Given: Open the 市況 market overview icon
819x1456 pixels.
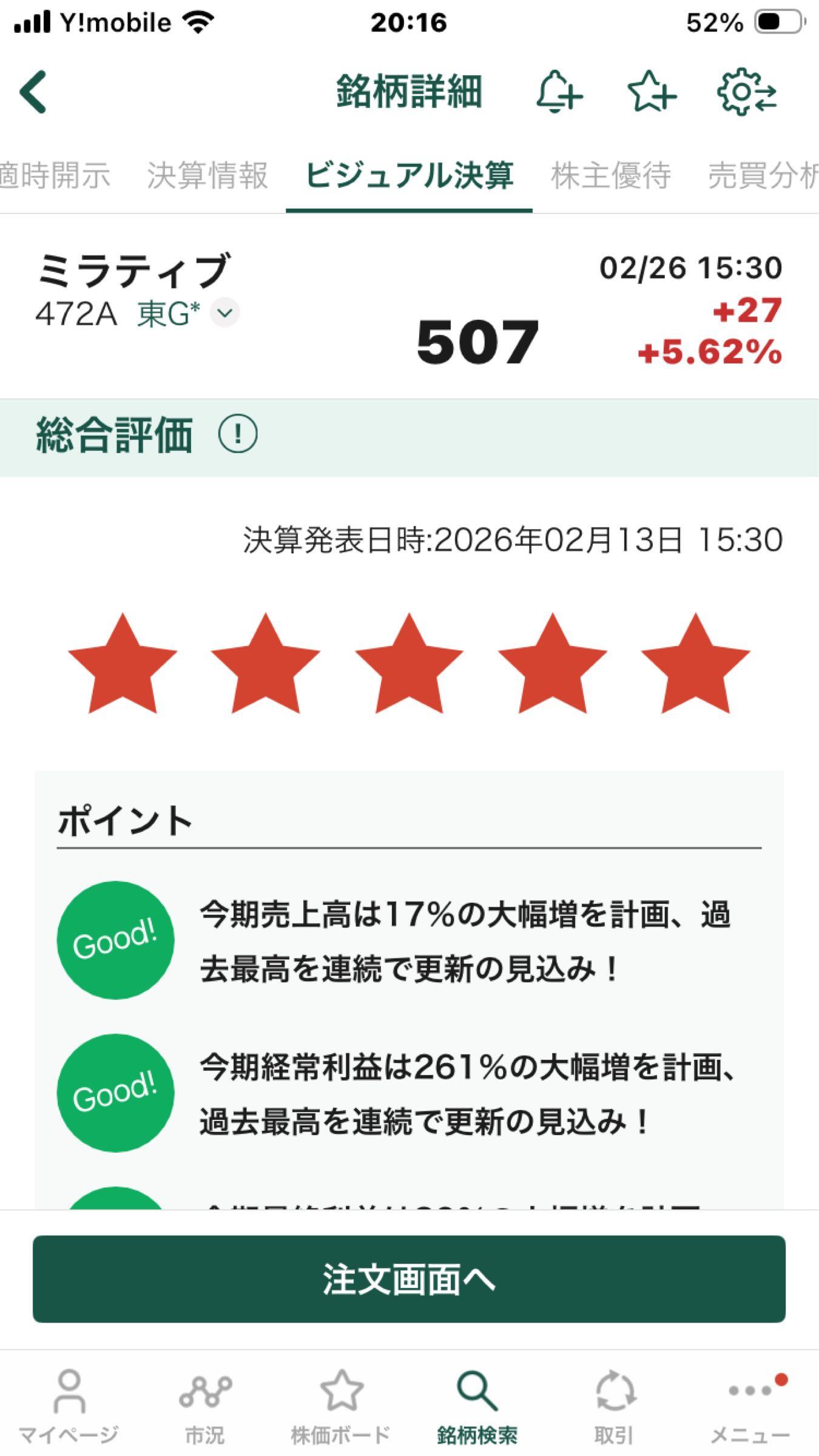Looking at the screenshot, I should tap(206, 1395).
